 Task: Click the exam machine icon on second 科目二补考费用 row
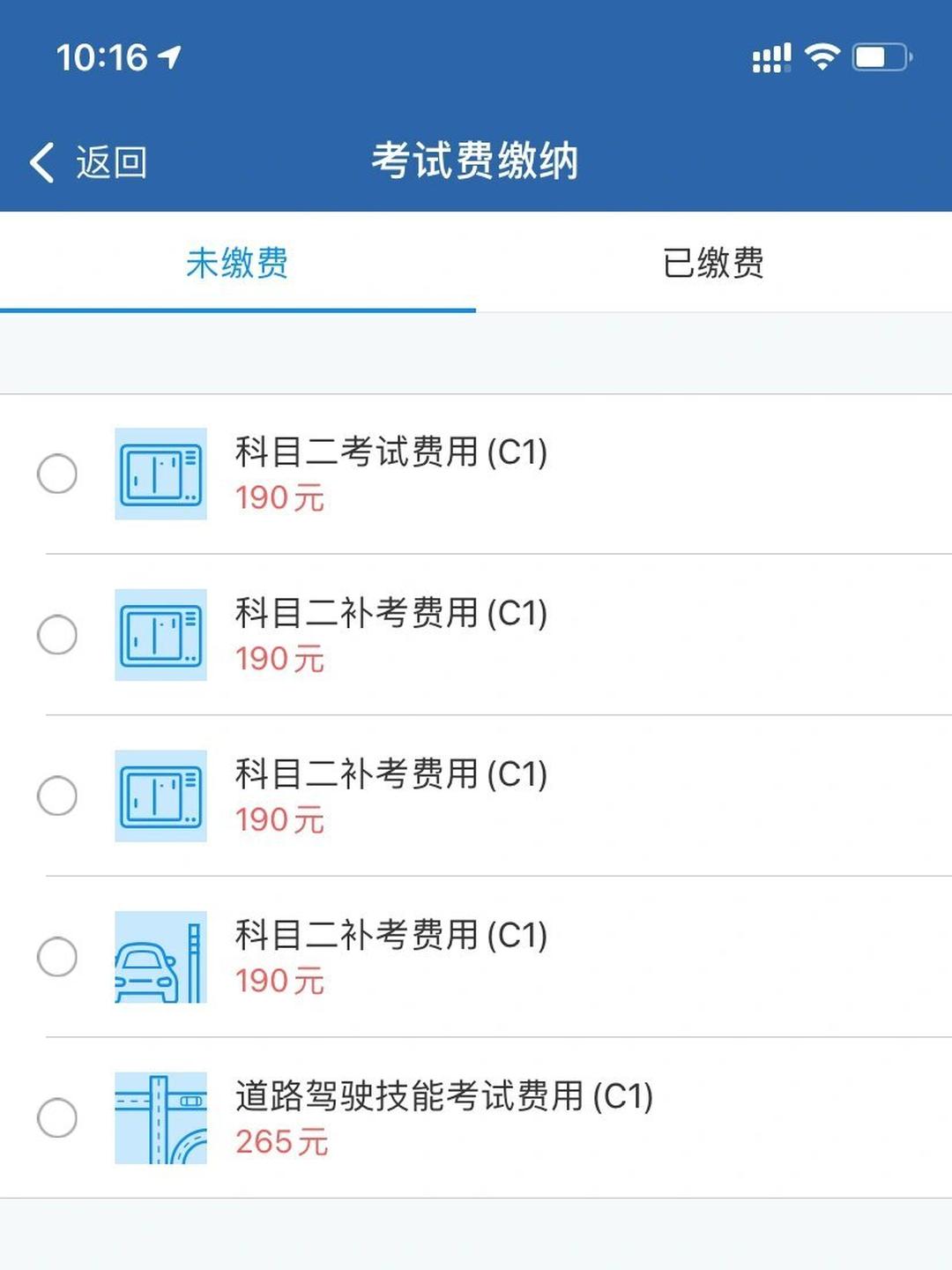point(160,793)
